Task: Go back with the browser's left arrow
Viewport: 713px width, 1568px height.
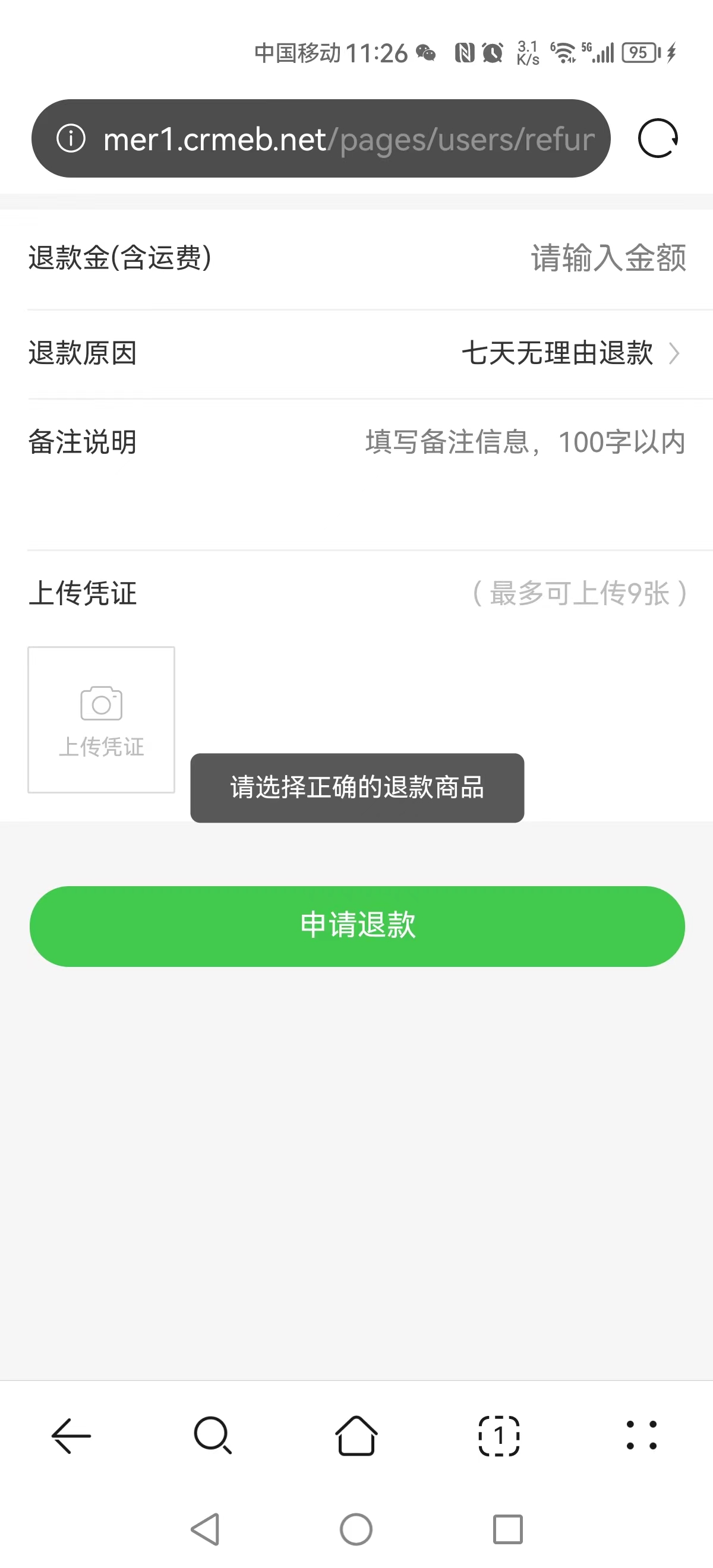Action: (71, 1436)
